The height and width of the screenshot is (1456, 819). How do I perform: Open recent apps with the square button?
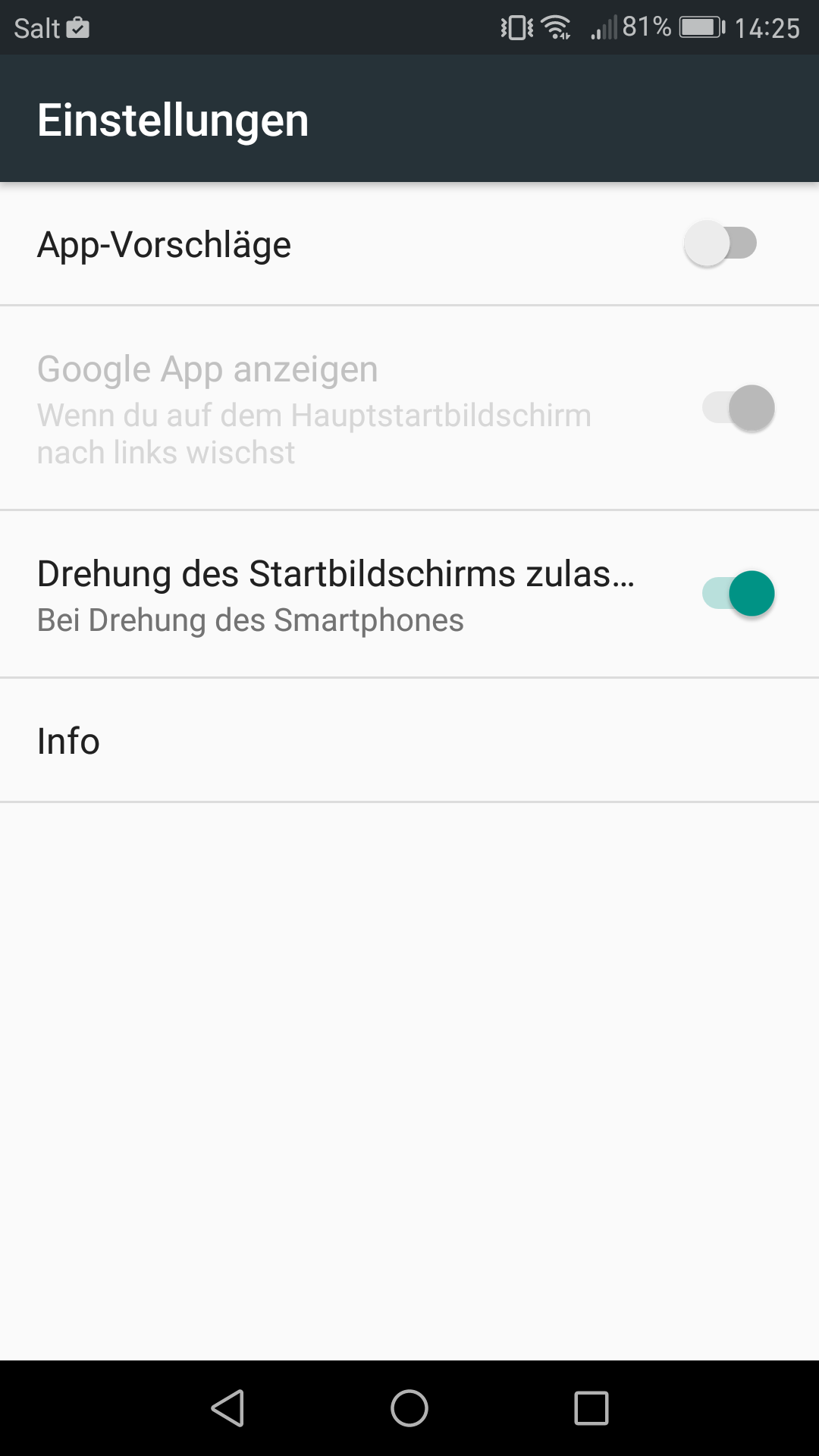pos(591,1408)
